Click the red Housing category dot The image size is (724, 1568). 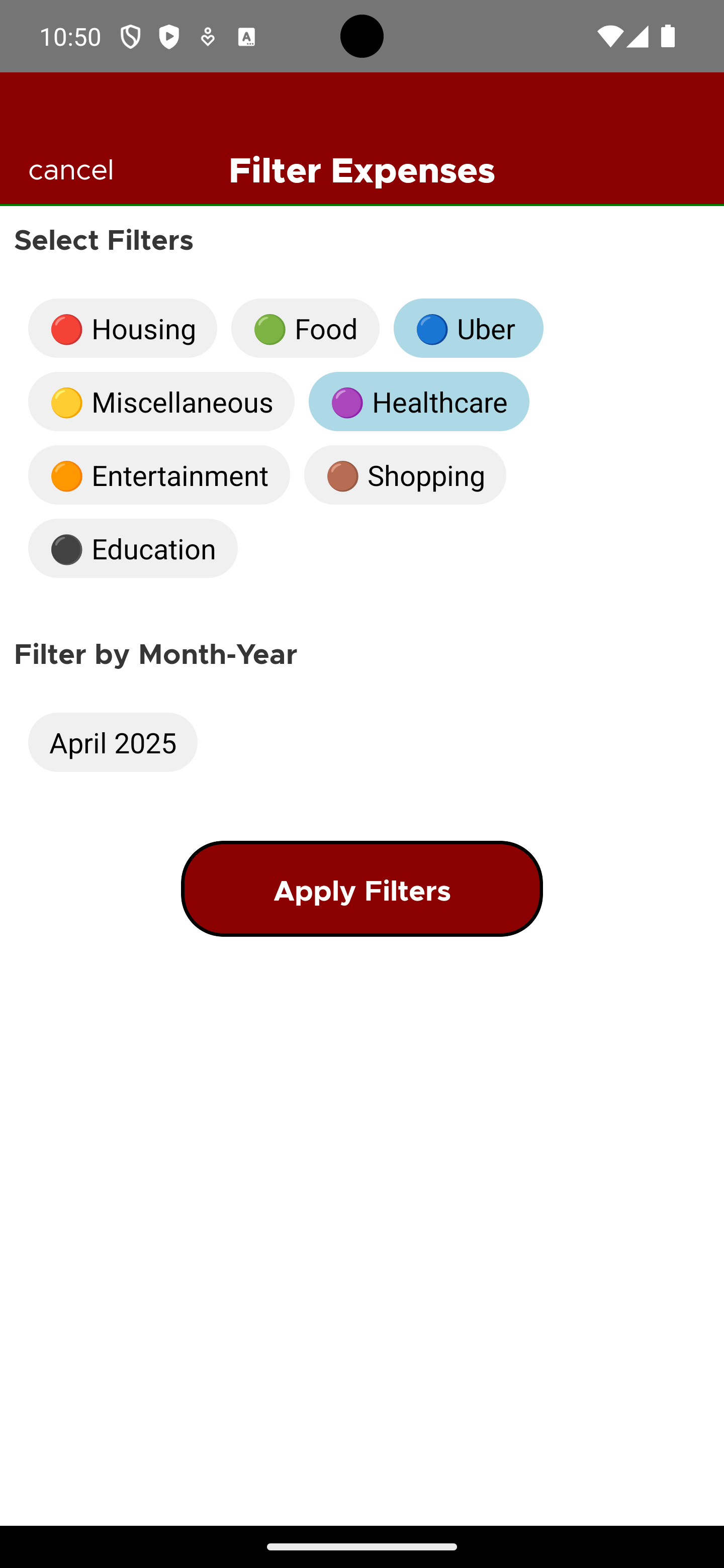(x=66, y=329)
